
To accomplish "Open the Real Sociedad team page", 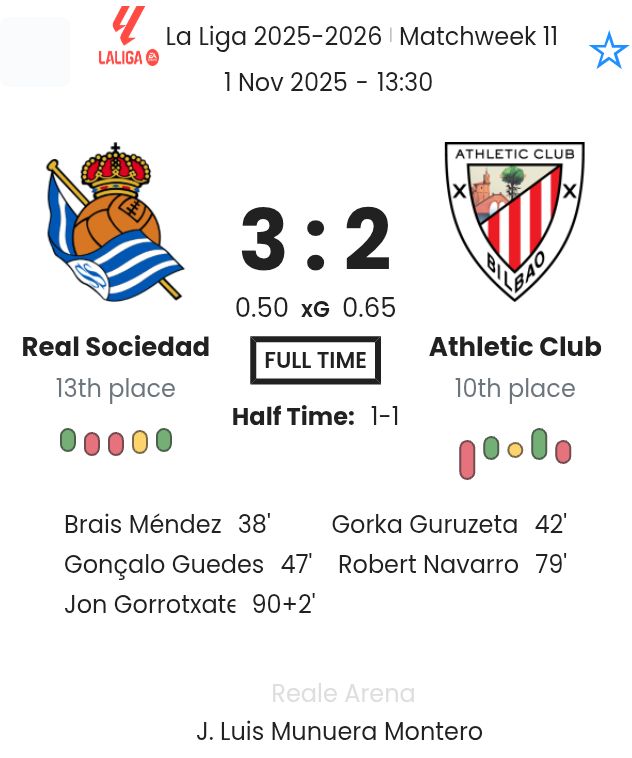I will click(x=115, y=347).
